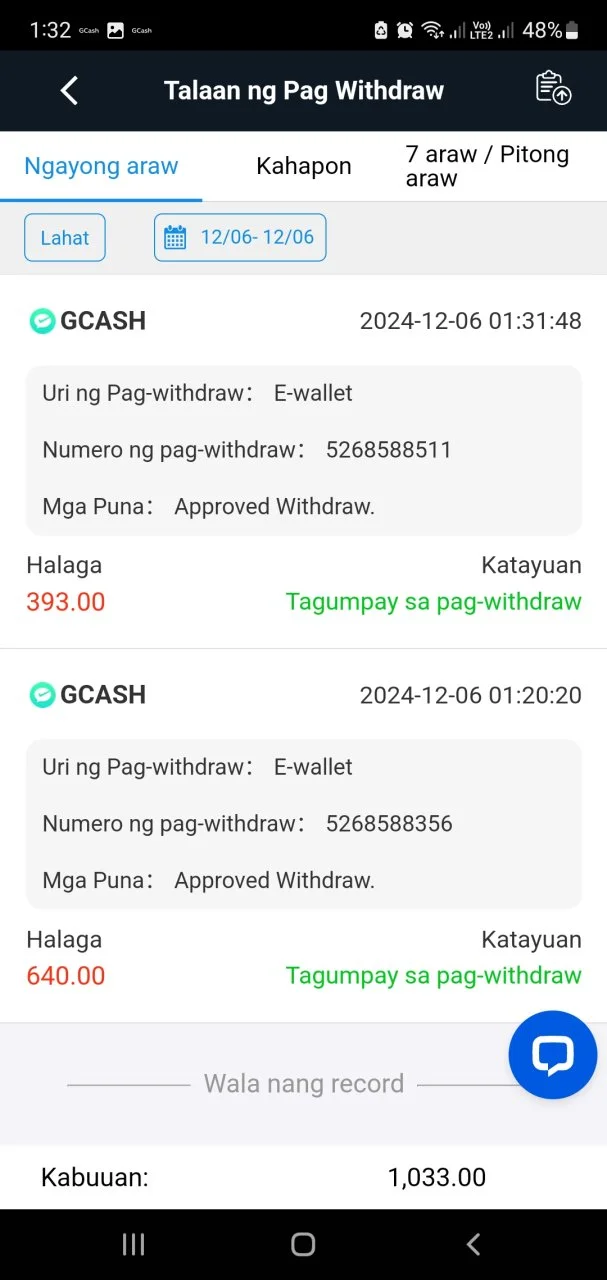Select the Ngayong araw tab
The image size is (607, 1280).
coord(101,166)
